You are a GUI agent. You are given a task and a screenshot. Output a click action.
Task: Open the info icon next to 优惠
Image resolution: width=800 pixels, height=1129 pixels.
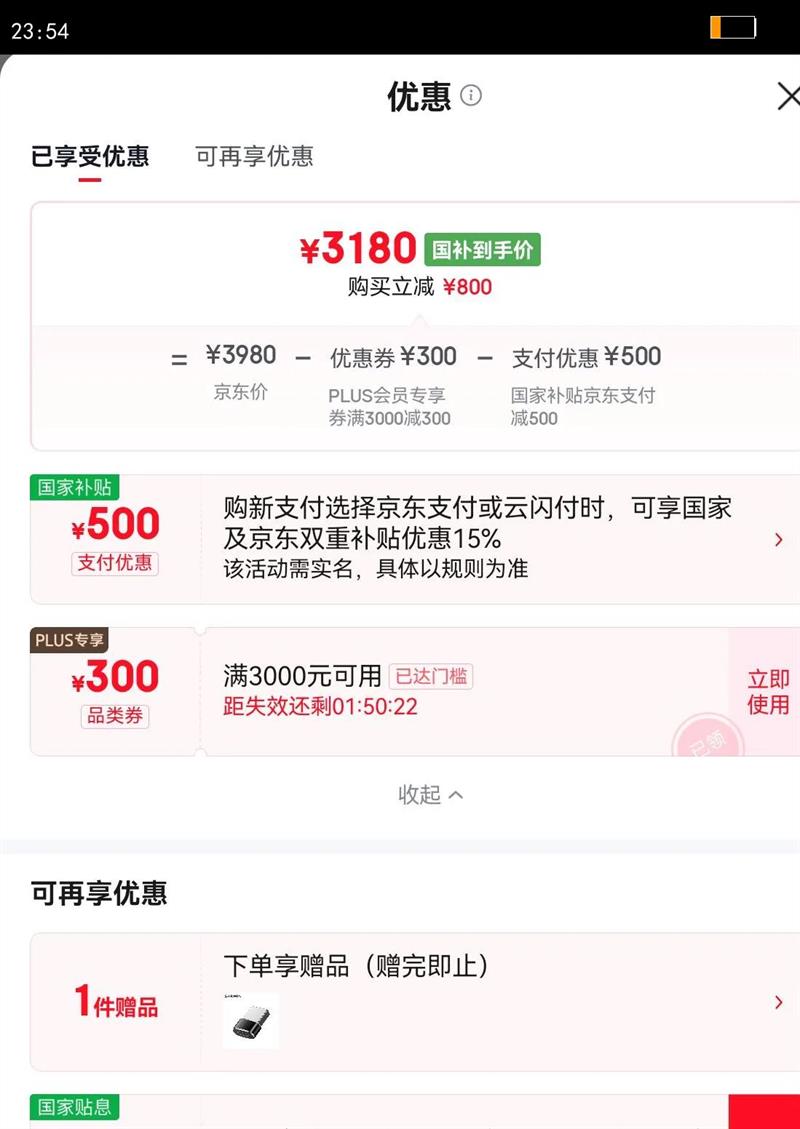pyautogui.click(x=470, y=95)
